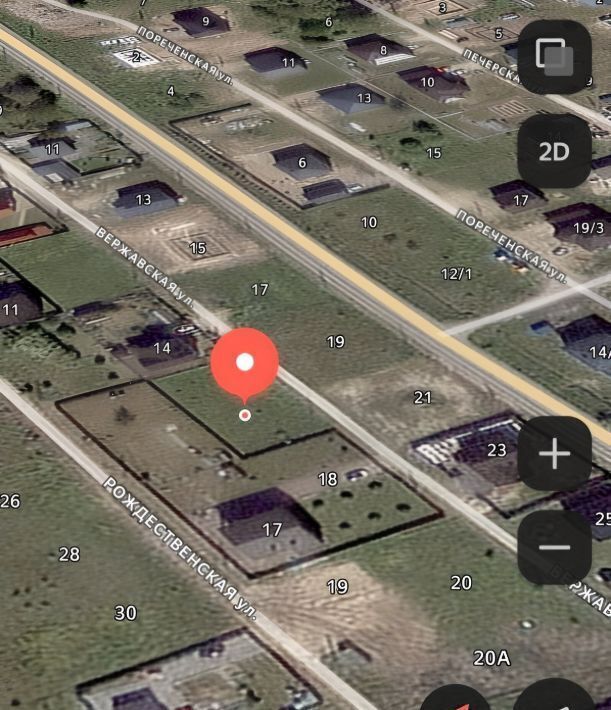Tap the red location pin marker

pos(245,364)
